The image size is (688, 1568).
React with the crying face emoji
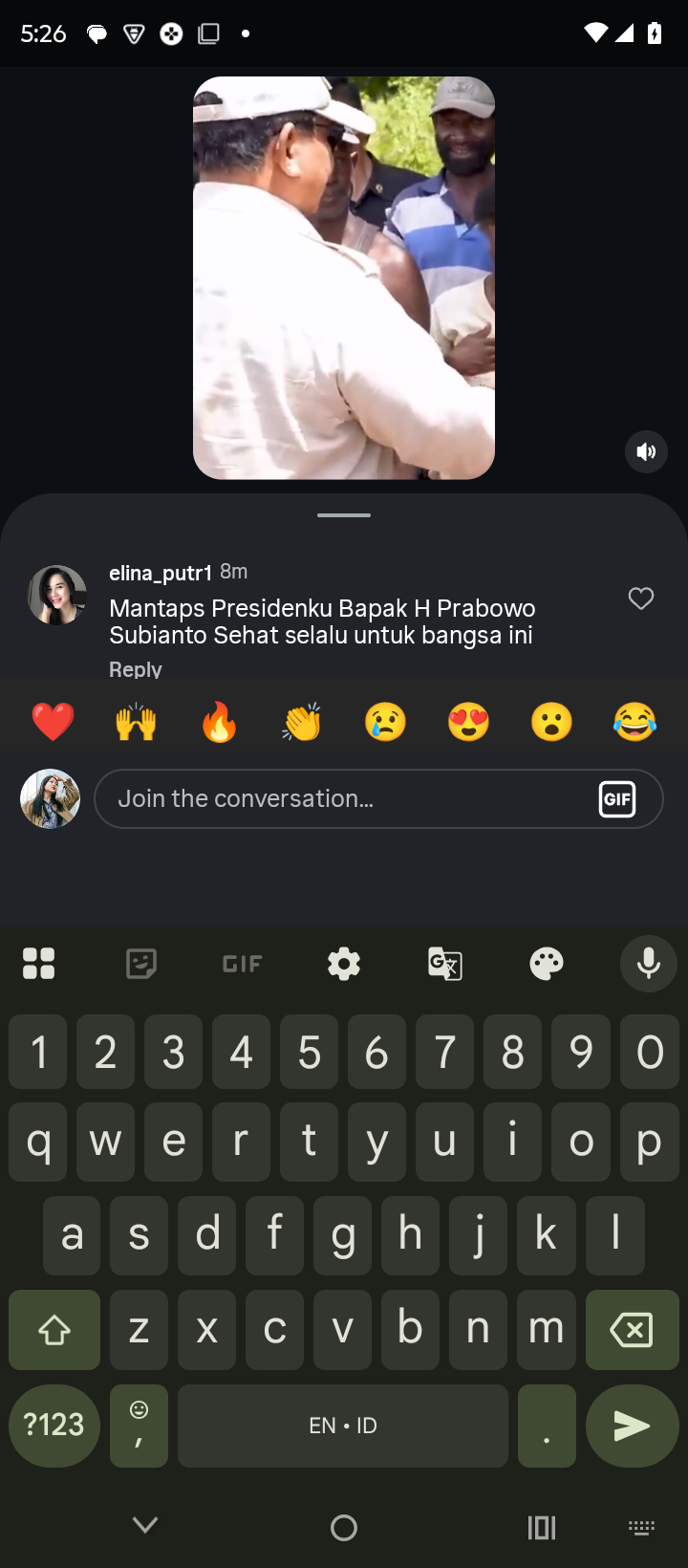coord(385,722)
